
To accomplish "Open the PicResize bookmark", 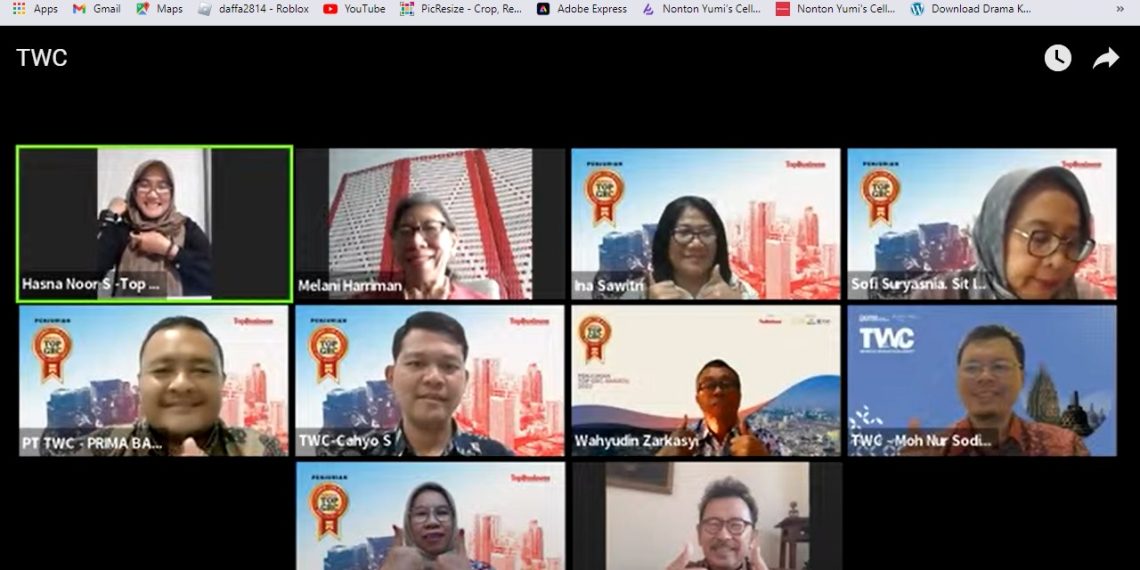I will pos(461,9).
